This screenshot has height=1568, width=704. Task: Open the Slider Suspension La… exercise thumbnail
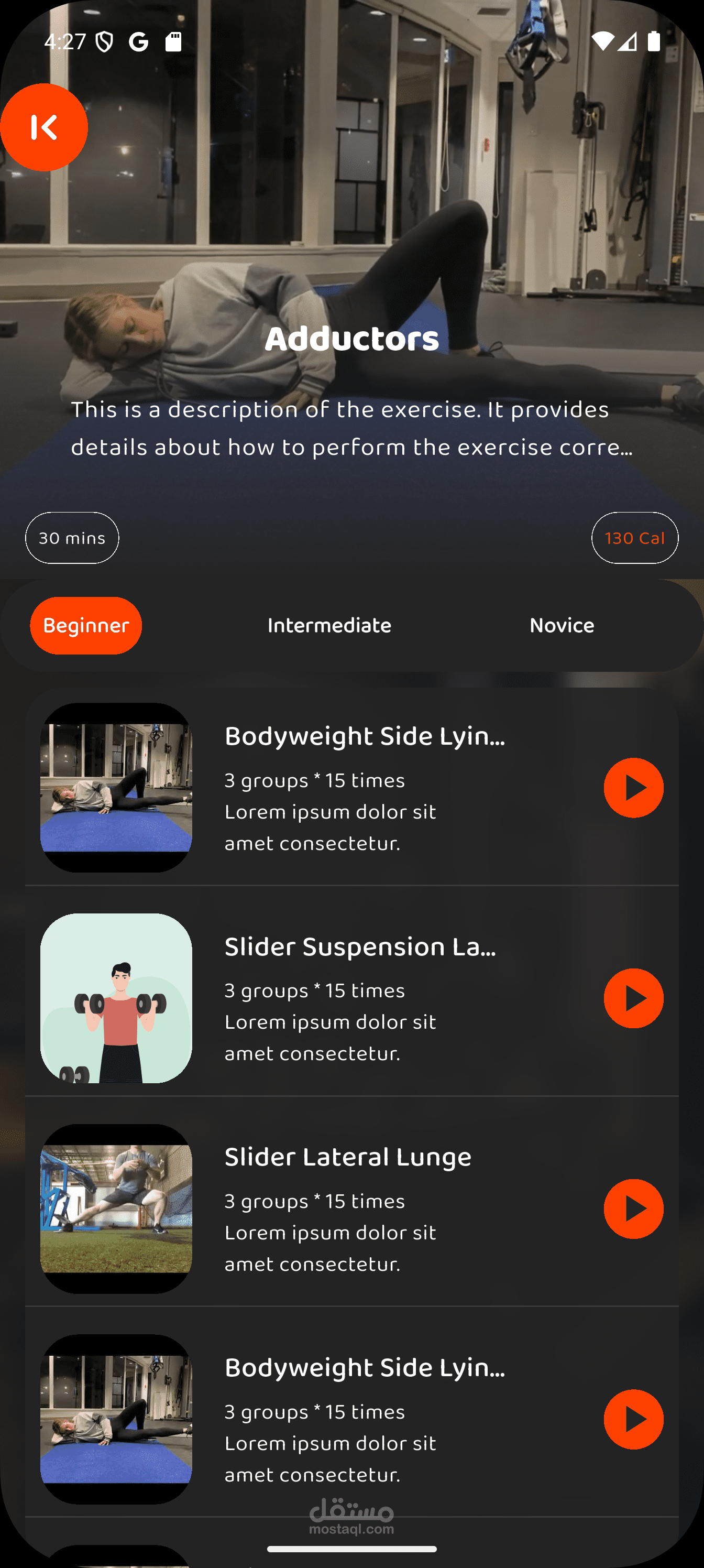tap(116, 998)
